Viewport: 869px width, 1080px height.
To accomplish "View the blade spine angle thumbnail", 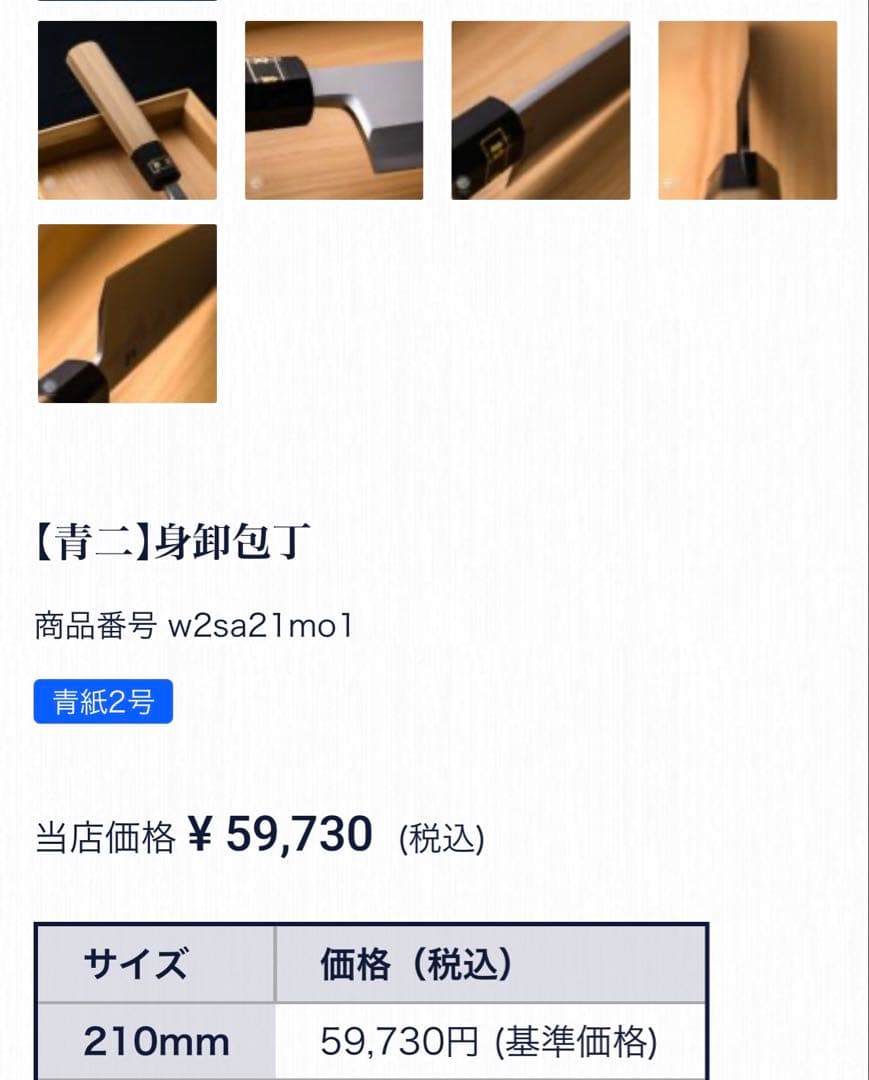I will point(542,110).
